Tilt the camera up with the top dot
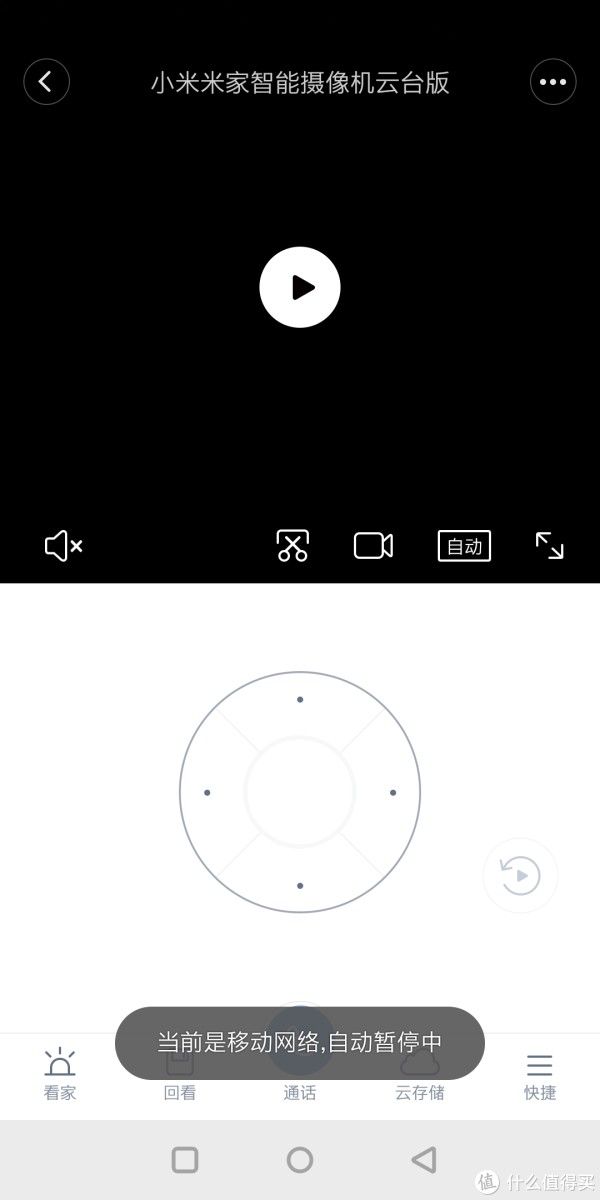This screenshot has height=1200, width=600. [300, 700]
